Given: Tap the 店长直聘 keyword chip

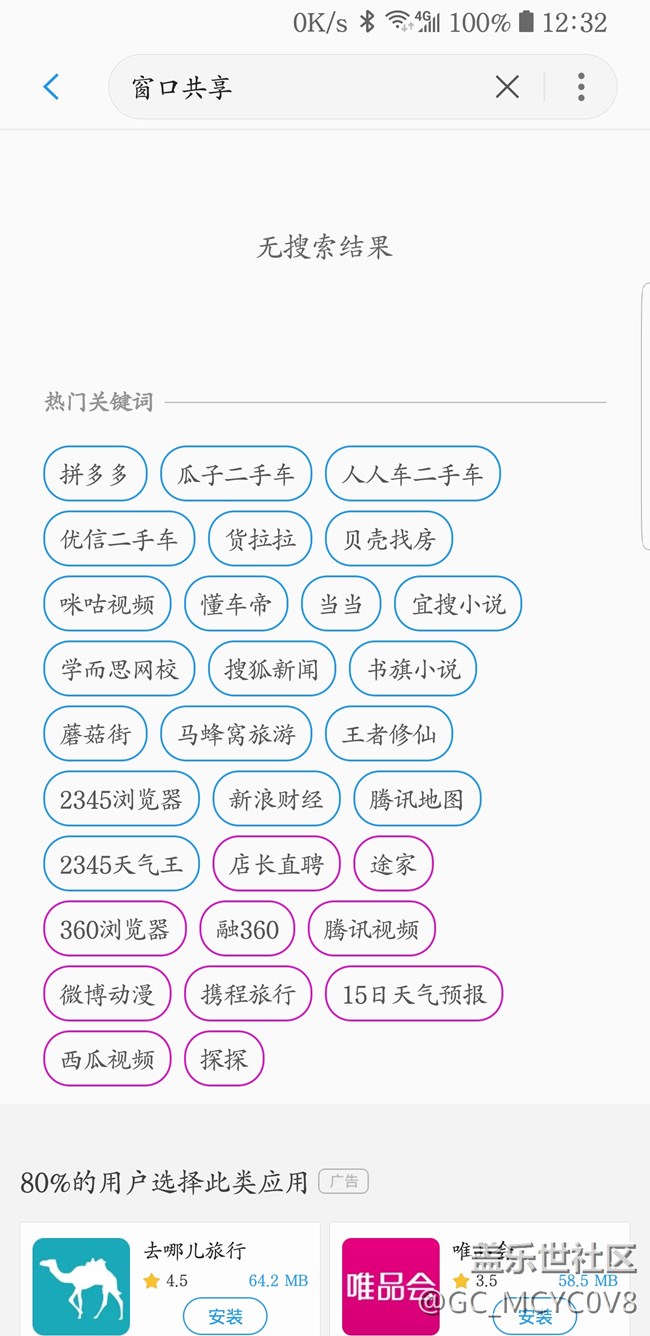Looking at the screenshot, I should [x=276, y=864].
